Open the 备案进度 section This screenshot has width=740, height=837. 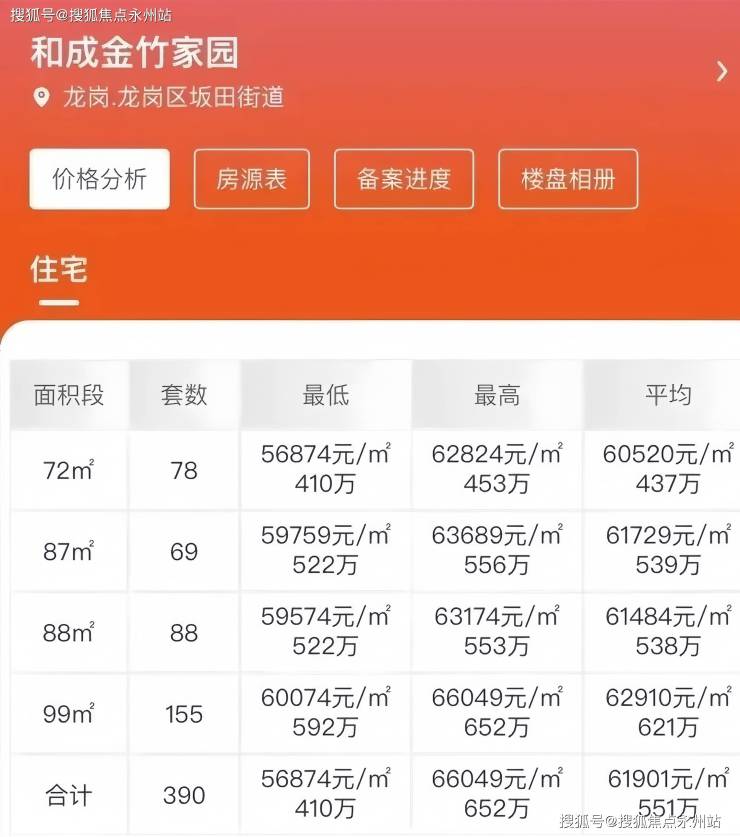(x=403, y=179)
